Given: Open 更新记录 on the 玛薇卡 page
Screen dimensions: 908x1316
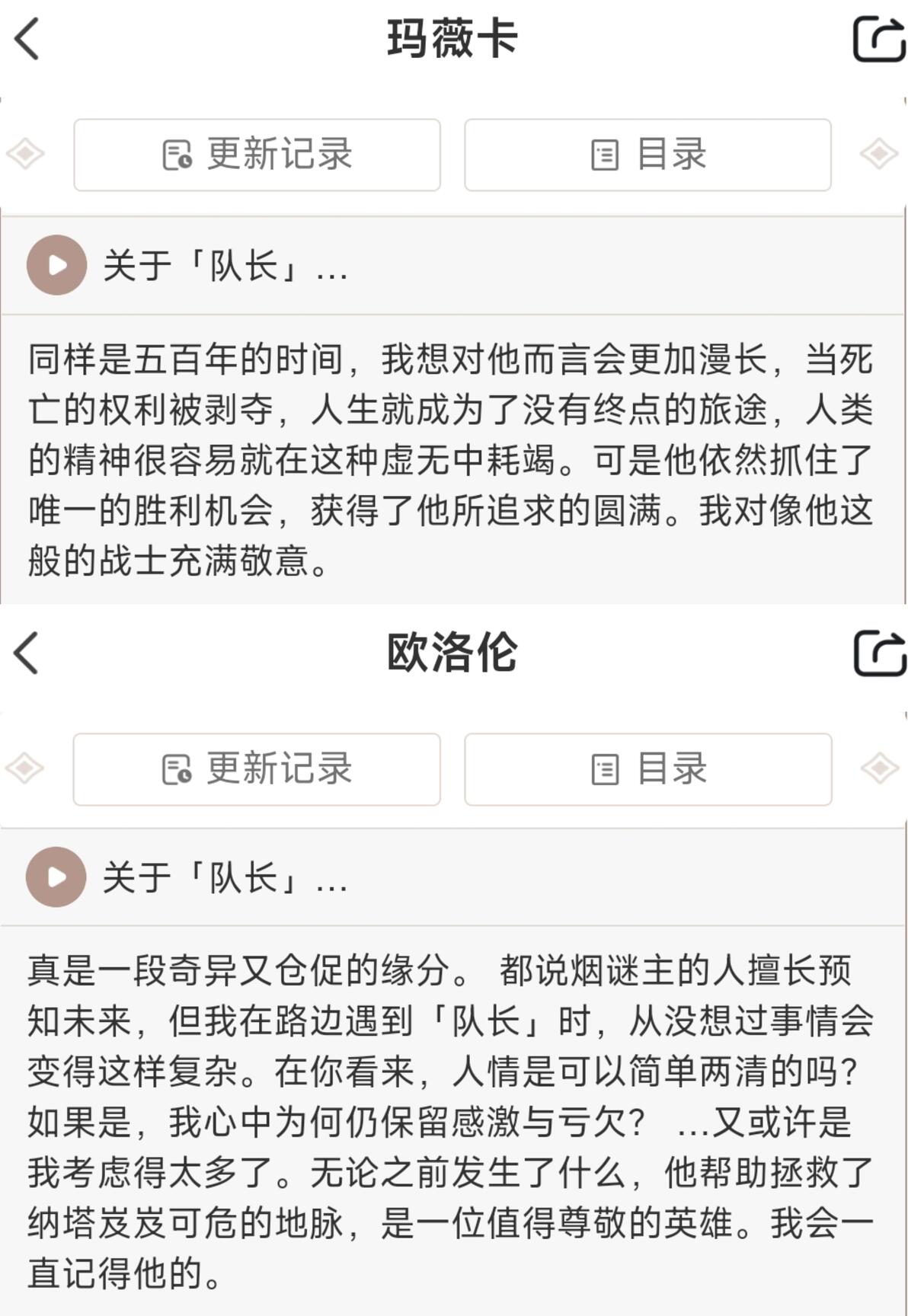Looking at the screenshot, I should tap(257, 155).
